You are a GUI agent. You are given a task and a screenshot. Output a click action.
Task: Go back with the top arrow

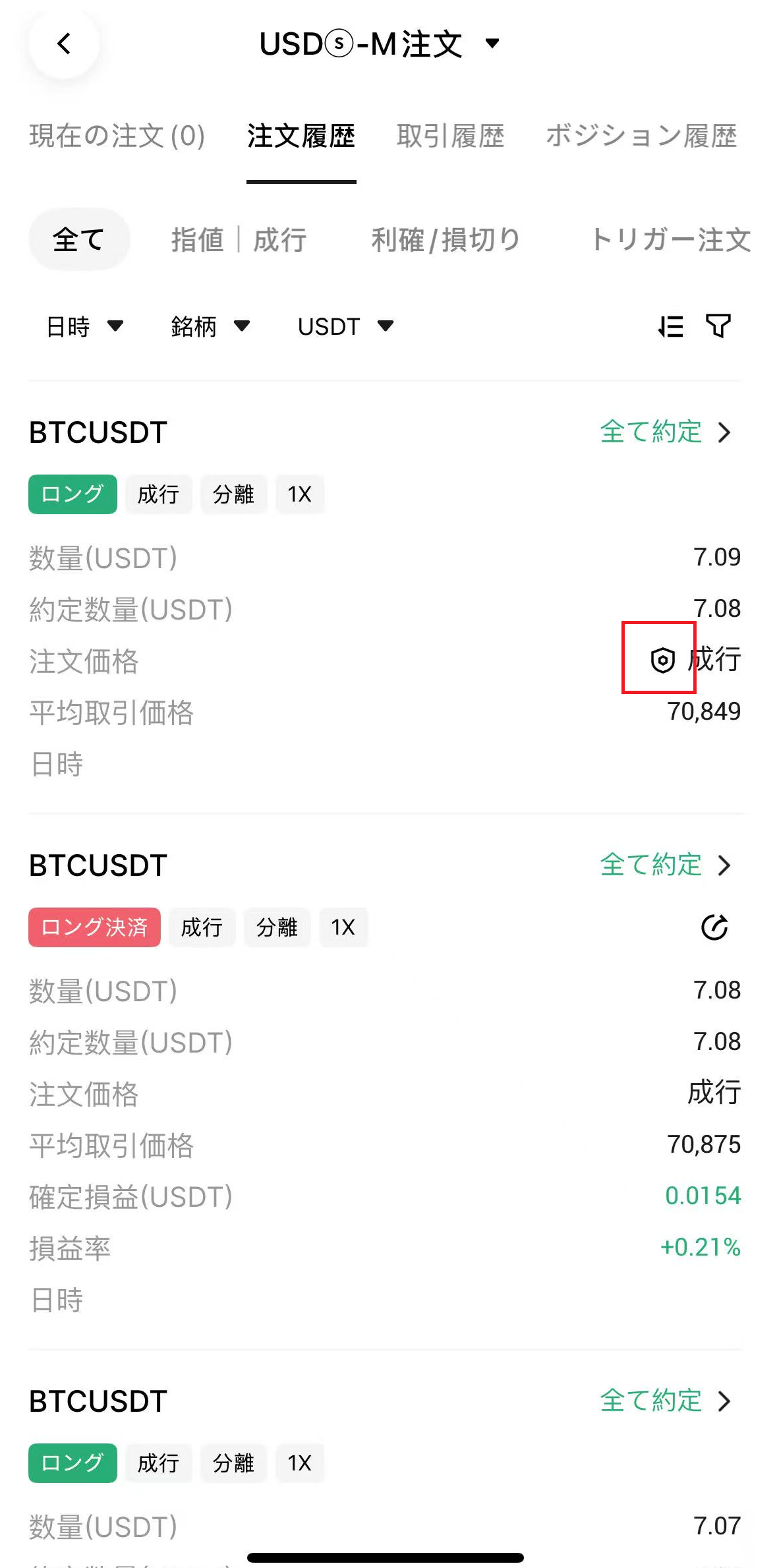click(64, 44)
